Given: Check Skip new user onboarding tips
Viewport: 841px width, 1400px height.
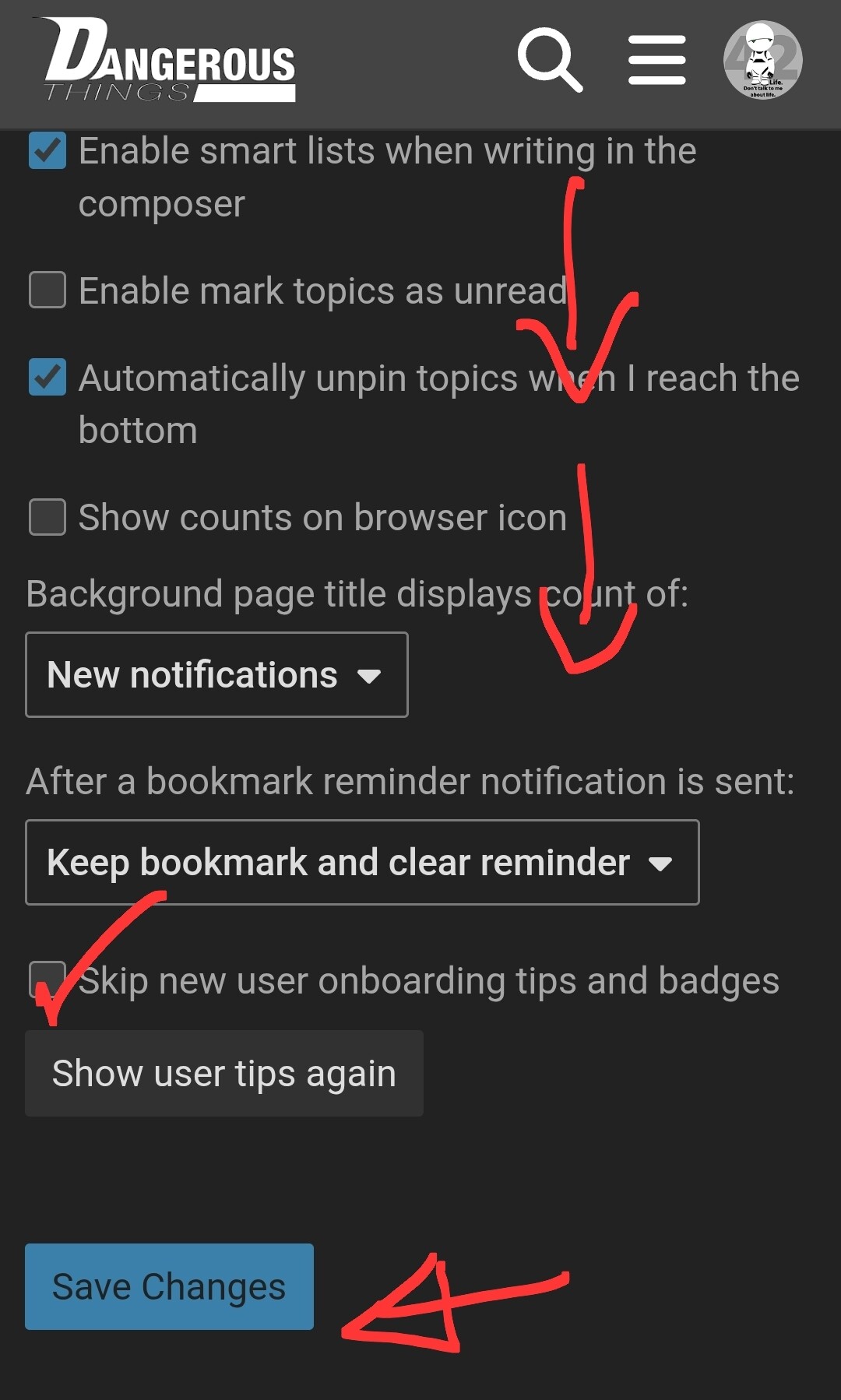Looking at the screenshot, I should [x=48, y=980].
